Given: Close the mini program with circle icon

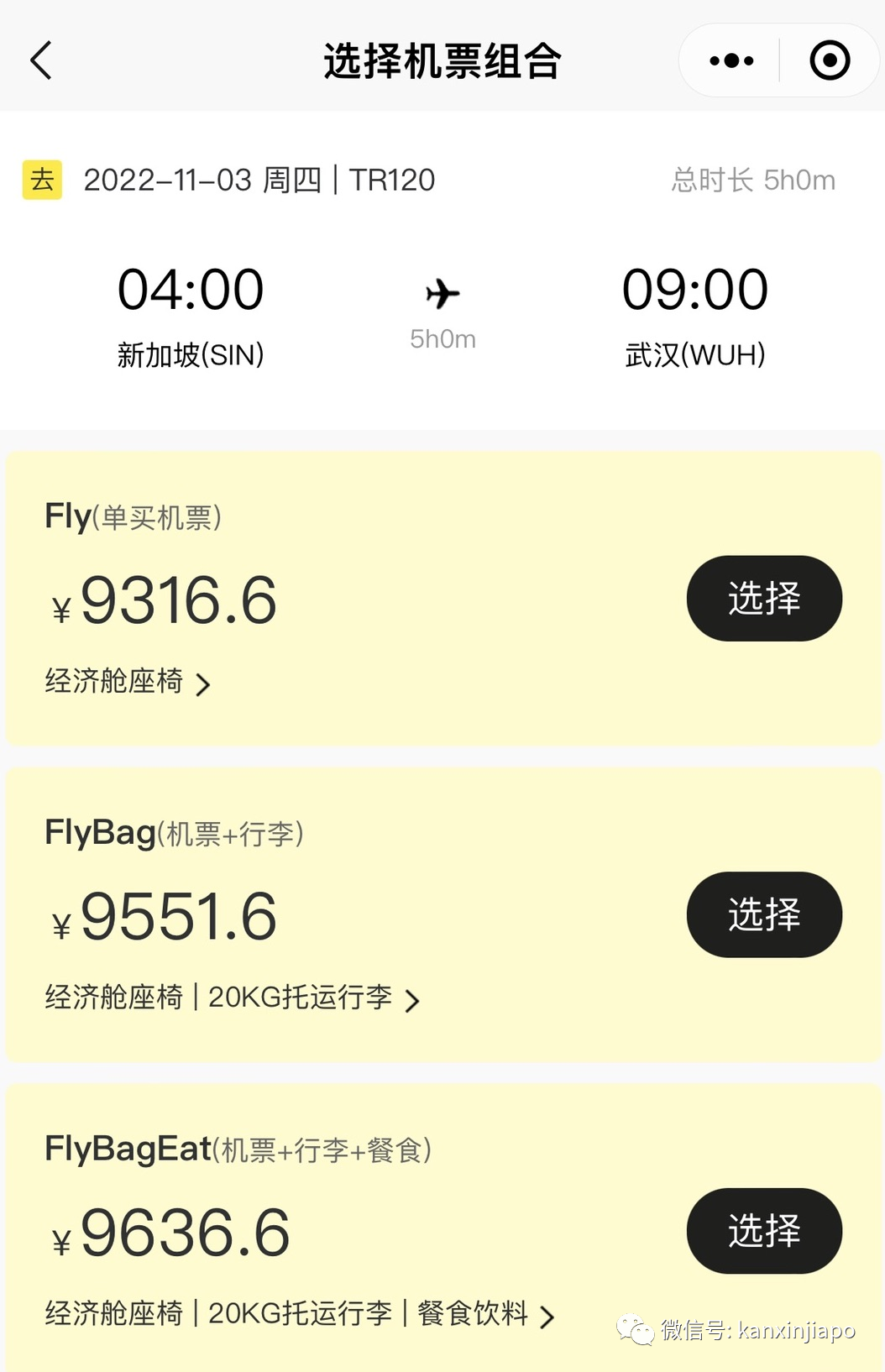Looking at the screenshot, I should pos(830,60).
